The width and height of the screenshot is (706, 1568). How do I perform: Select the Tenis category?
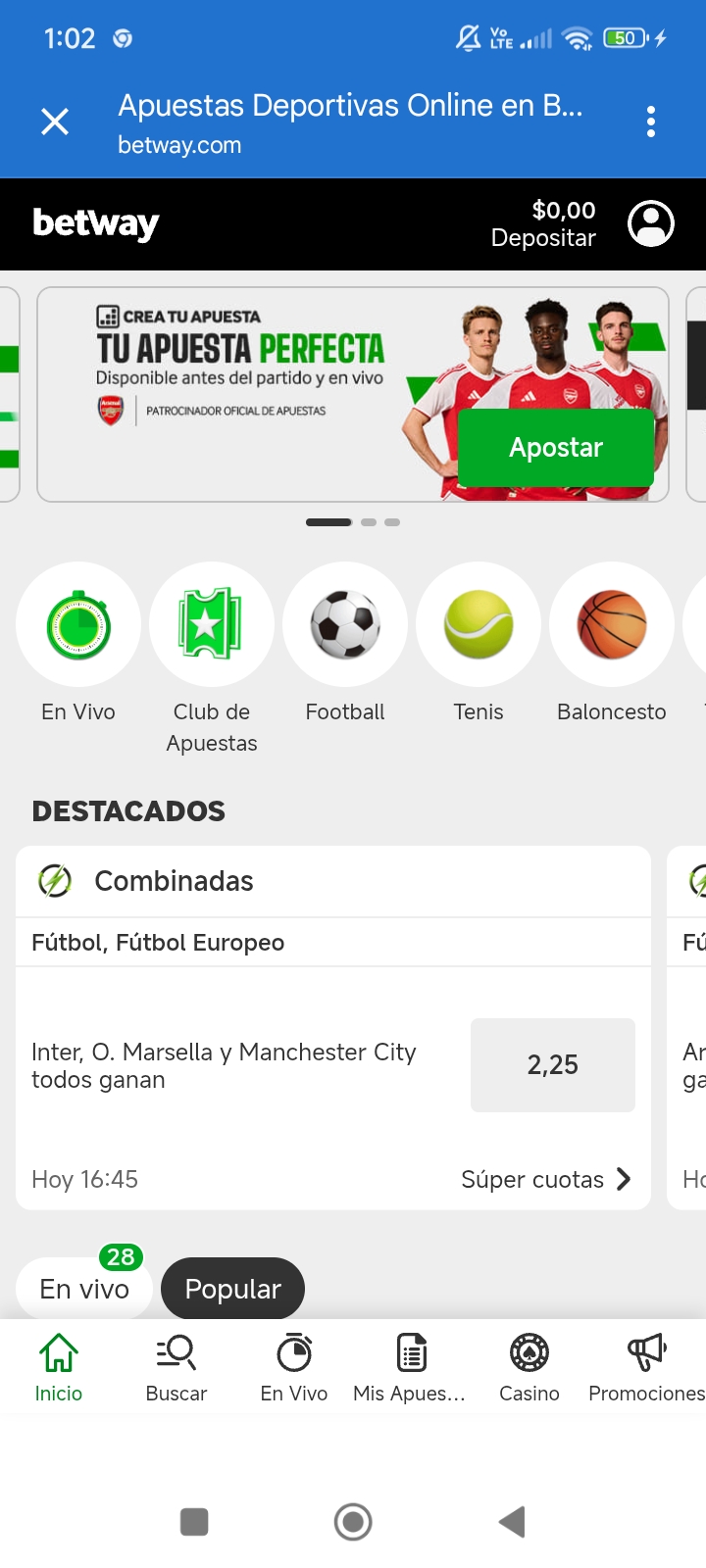(x=479, y=624)
